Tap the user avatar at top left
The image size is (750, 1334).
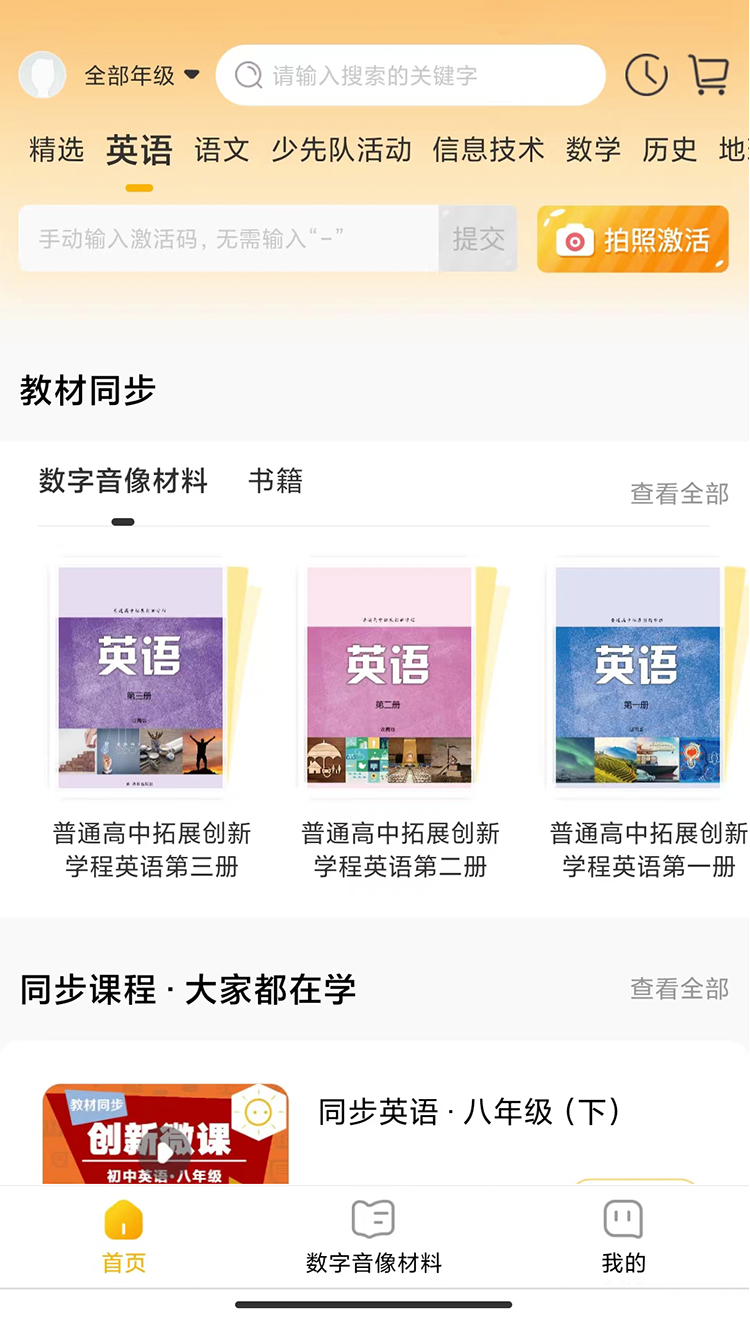click(x=42, y=75)
